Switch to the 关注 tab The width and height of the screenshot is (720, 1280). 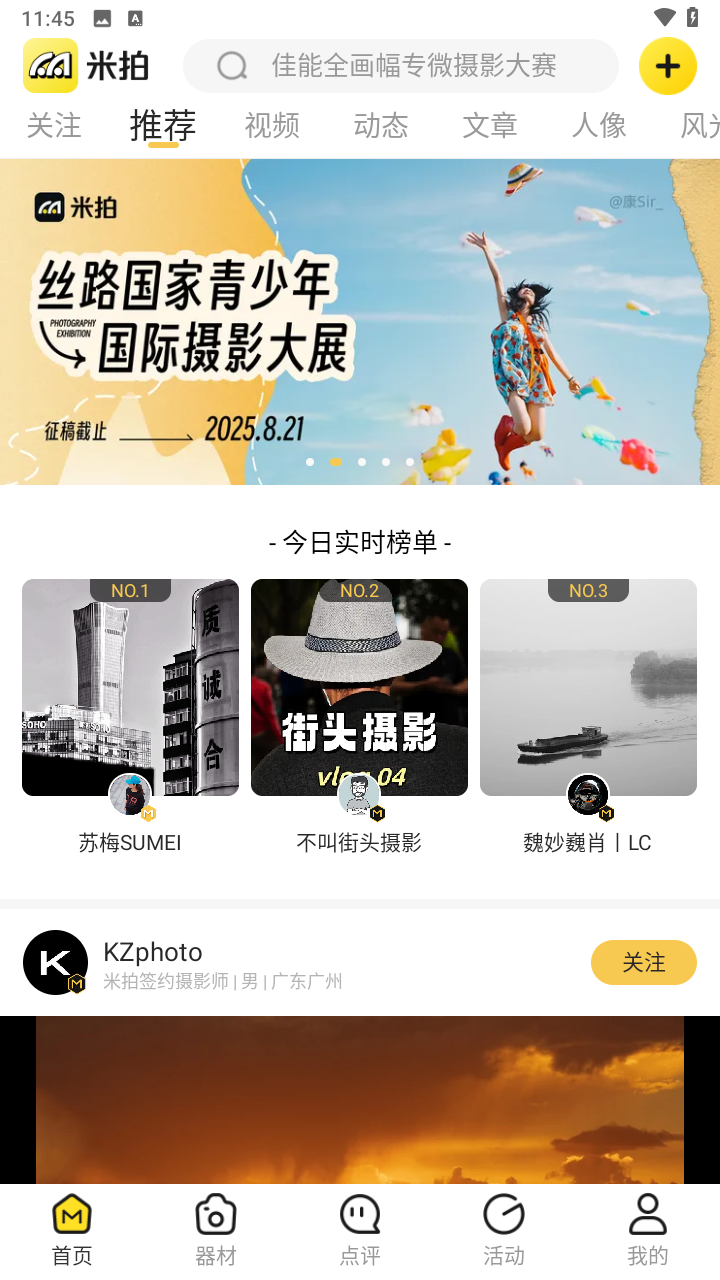pyautogui.click(x=54, y=126)
